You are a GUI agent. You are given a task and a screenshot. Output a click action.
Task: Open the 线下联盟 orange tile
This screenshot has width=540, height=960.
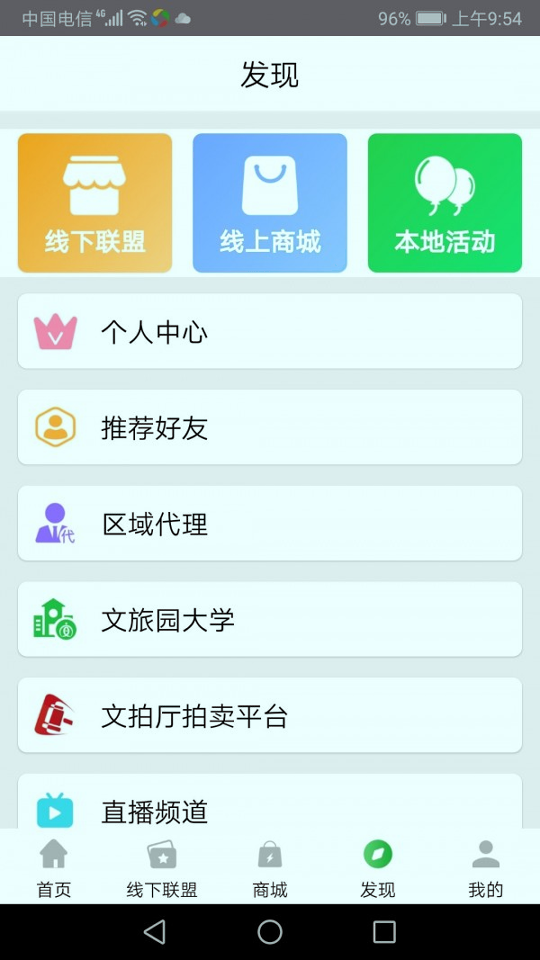[x=95, y=203]
